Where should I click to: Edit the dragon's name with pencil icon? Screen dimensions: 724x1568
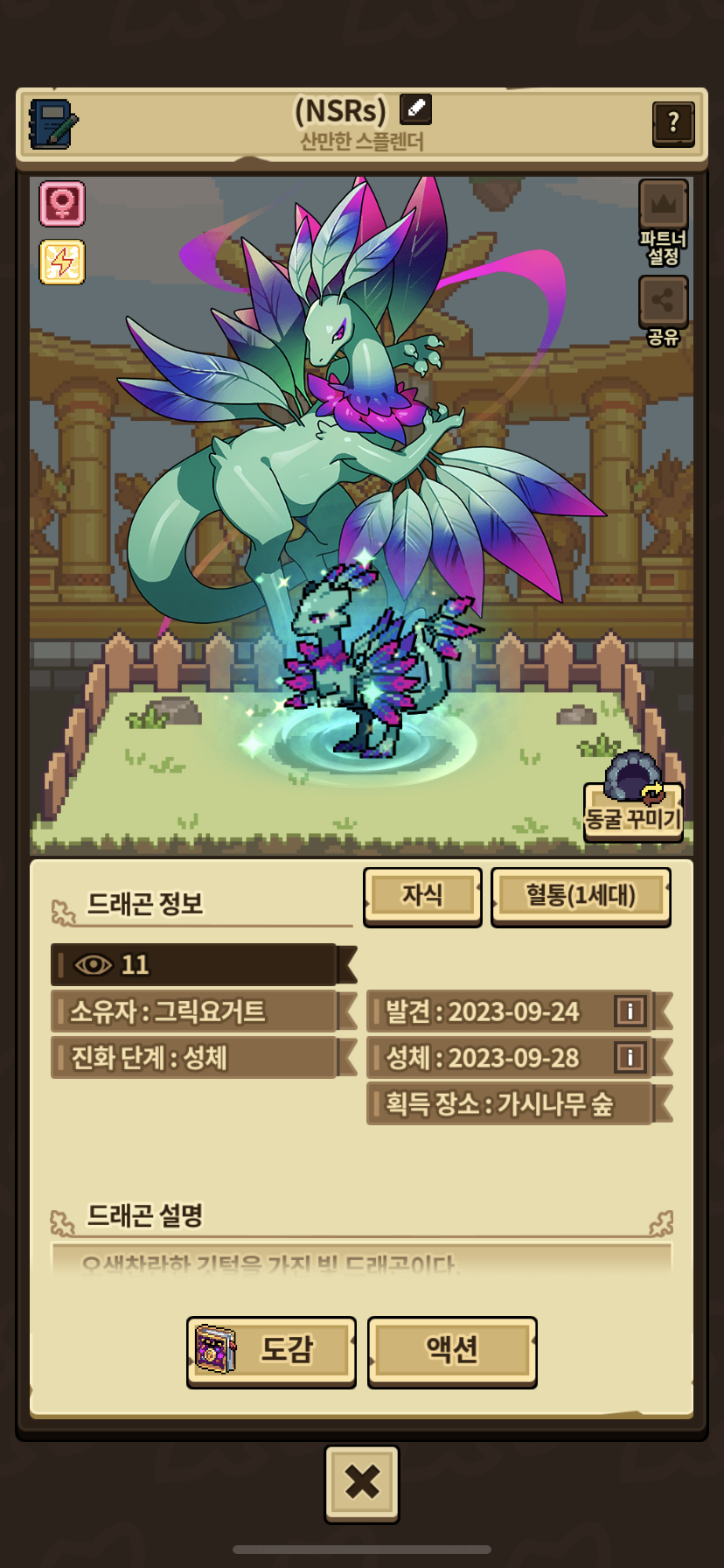415,109
